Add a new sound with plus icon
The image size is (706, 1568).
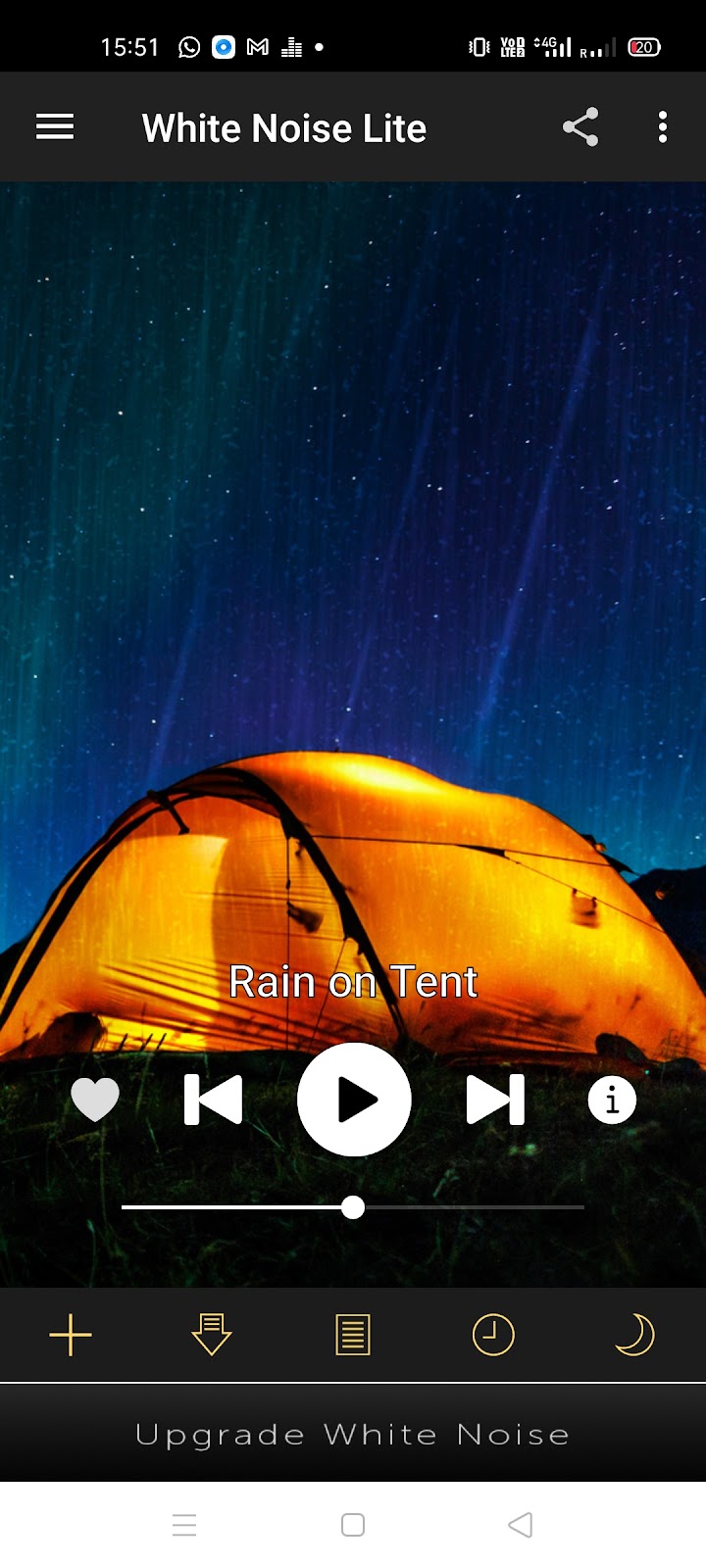tap(71, 1335)
